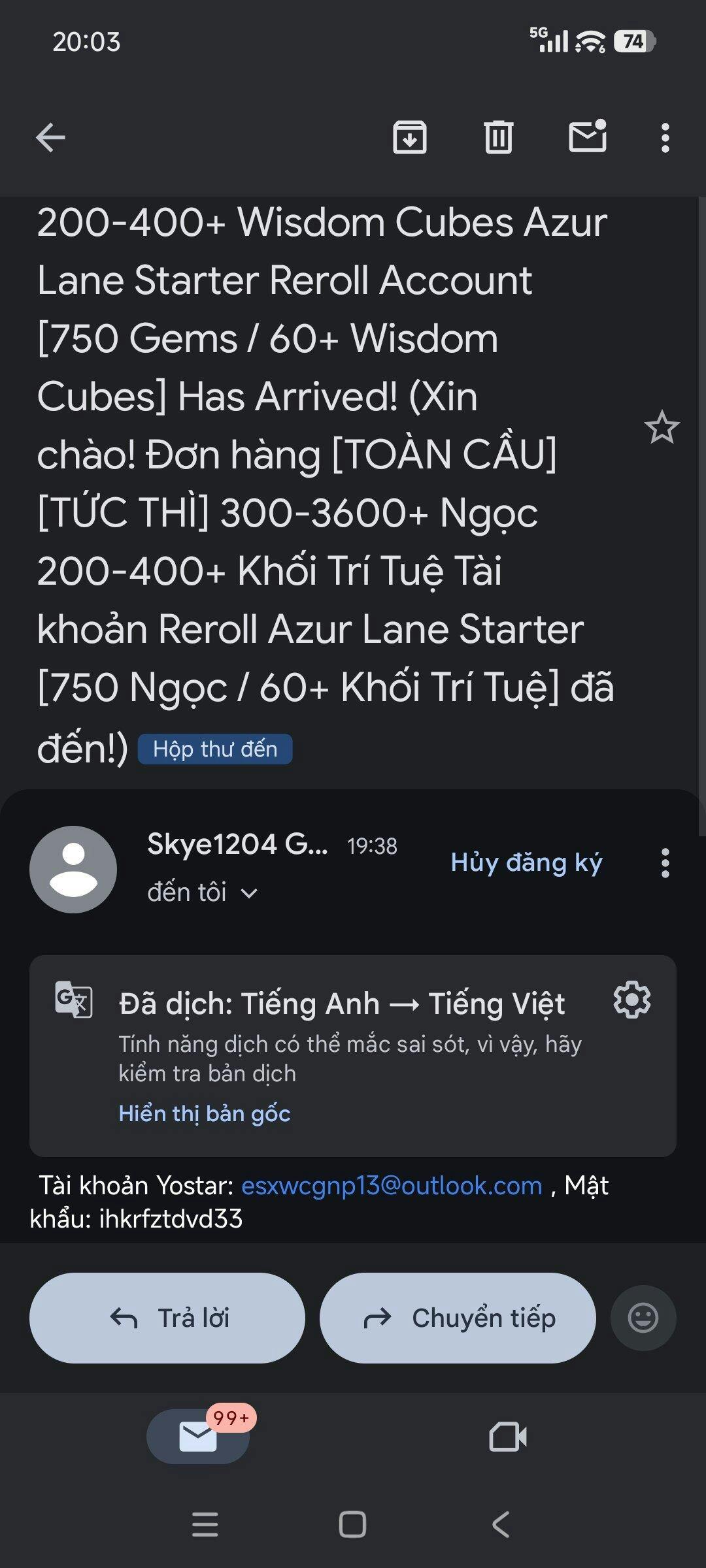The width and height of the screenshot is (706, 1568).
Task: Star this email
Action: [x=662, y=428]
